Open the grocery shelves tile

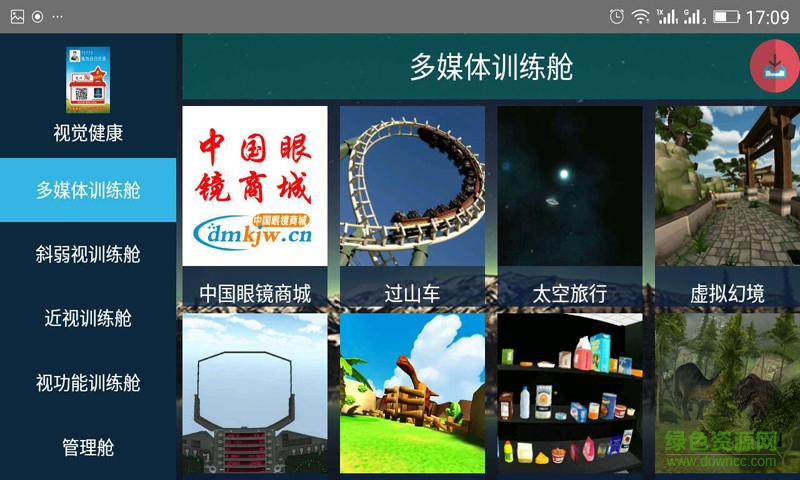[569, 395]
